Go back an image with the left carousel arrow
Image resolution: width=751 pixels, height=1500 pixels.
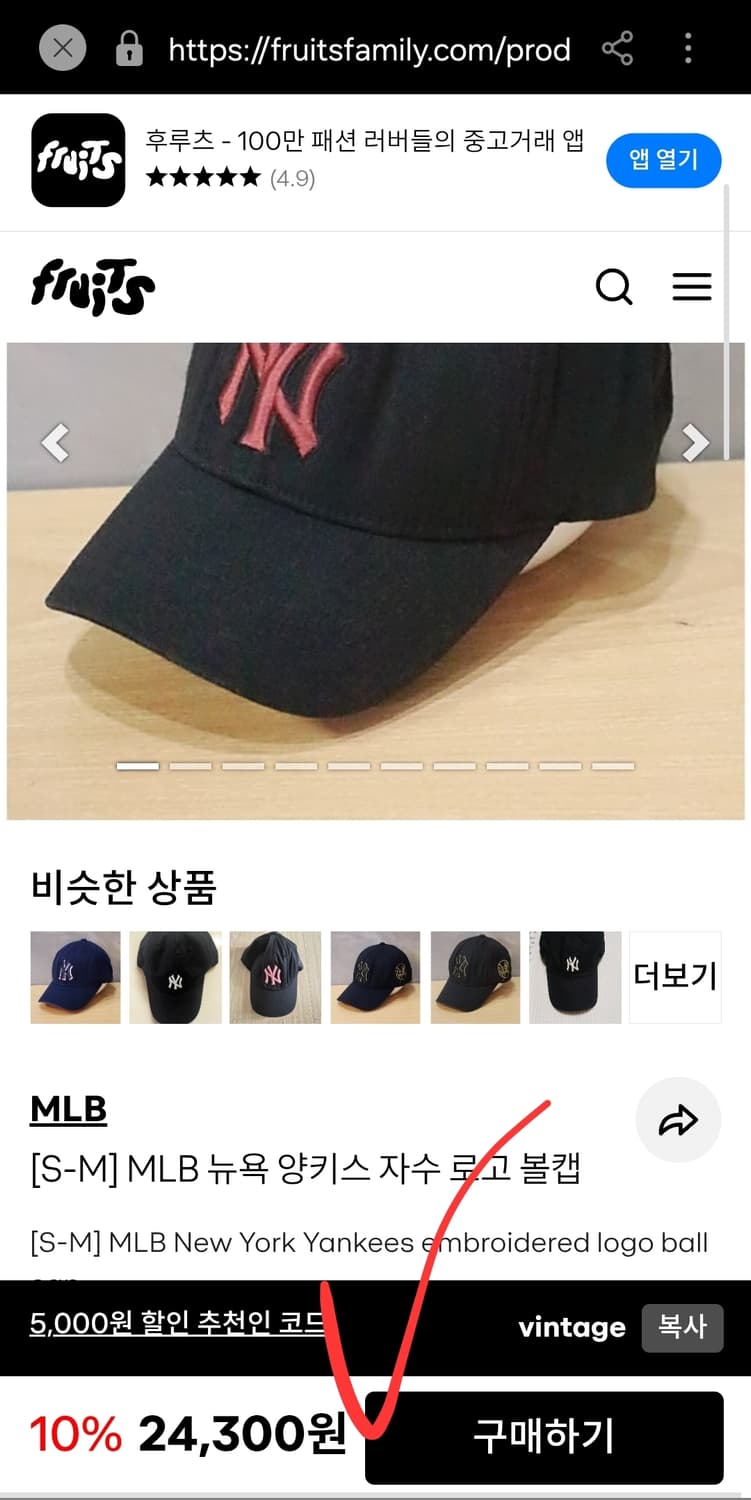point(55,443)
